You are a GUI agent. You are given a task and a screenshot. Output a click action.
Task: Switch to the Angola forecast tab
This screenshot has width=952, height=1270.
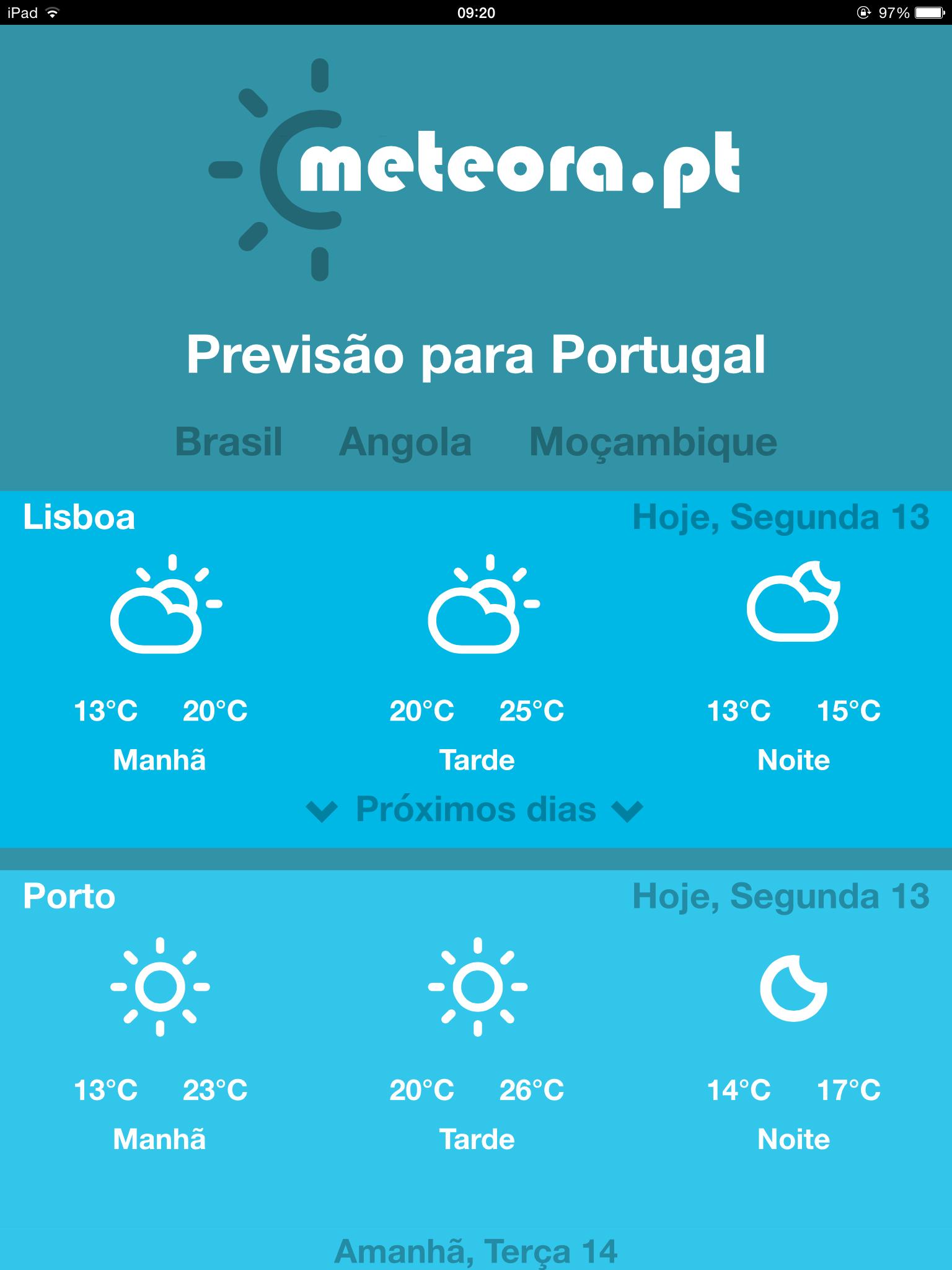tap(406, 442)
